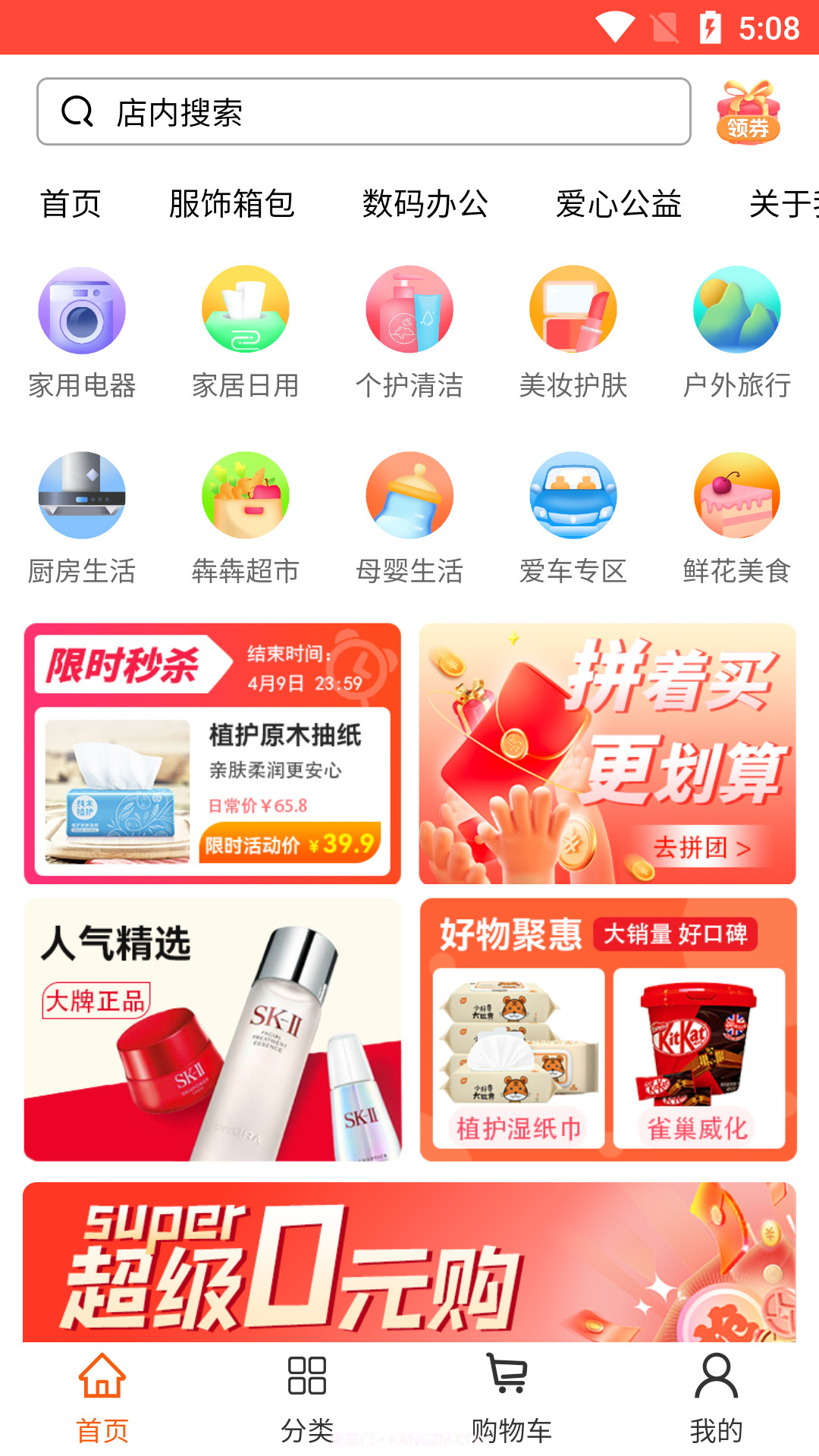
Task: Open the 超级0元购 promotional banner
Action: click(409, 1263)
